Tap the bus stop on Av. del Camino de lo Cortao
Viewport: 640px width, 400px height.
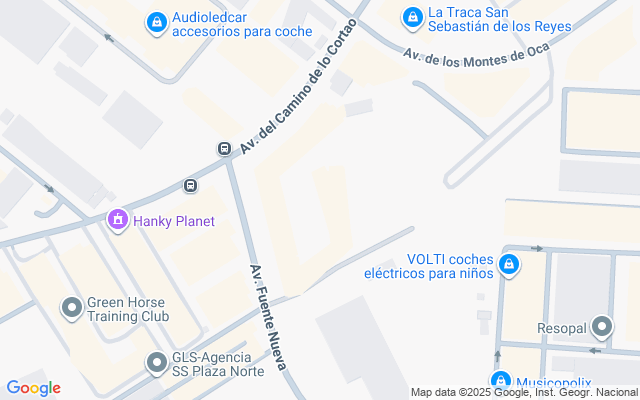coord(224,148)
